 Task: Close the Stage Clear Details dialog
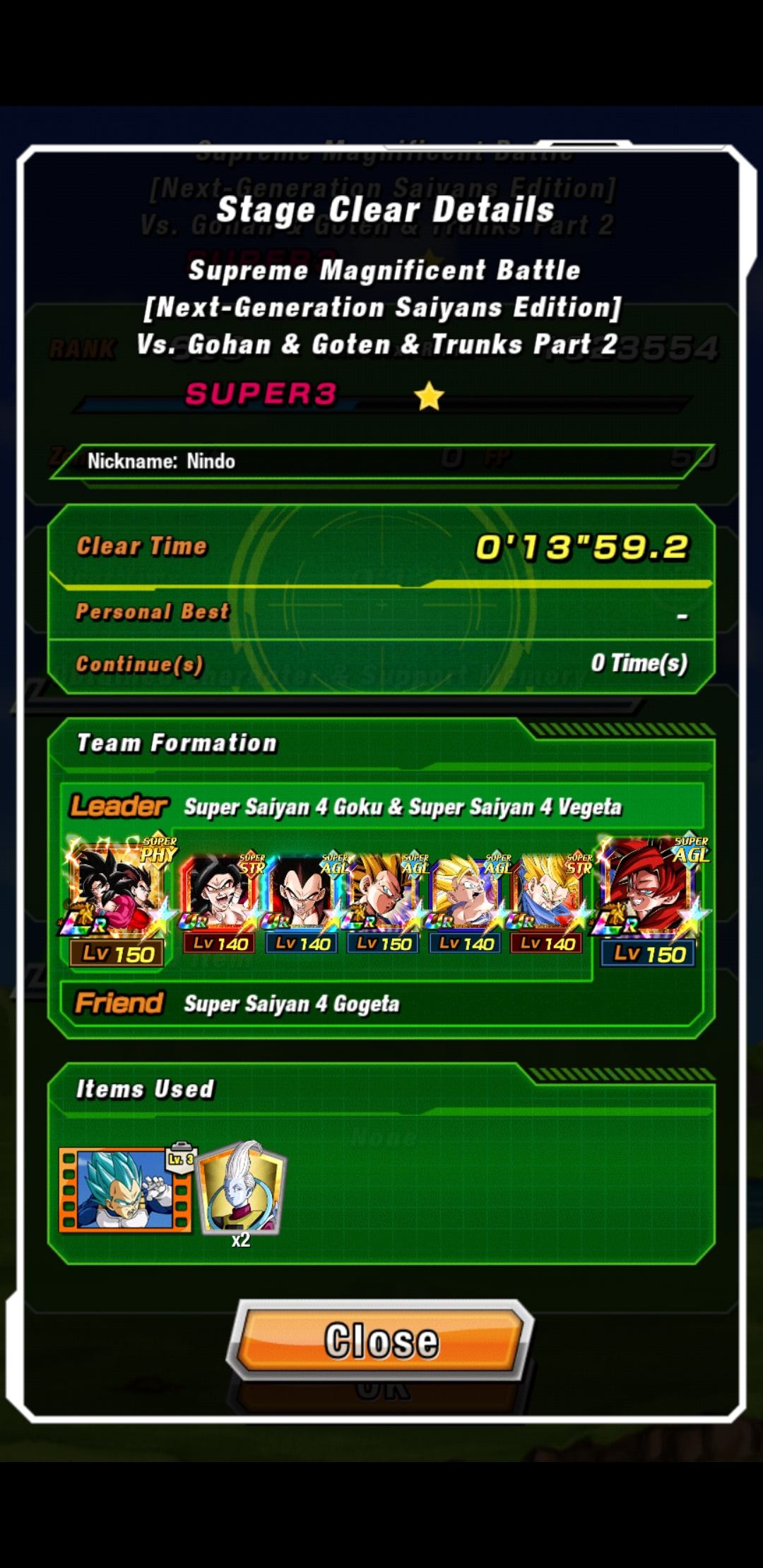(x=381, y=1340)
